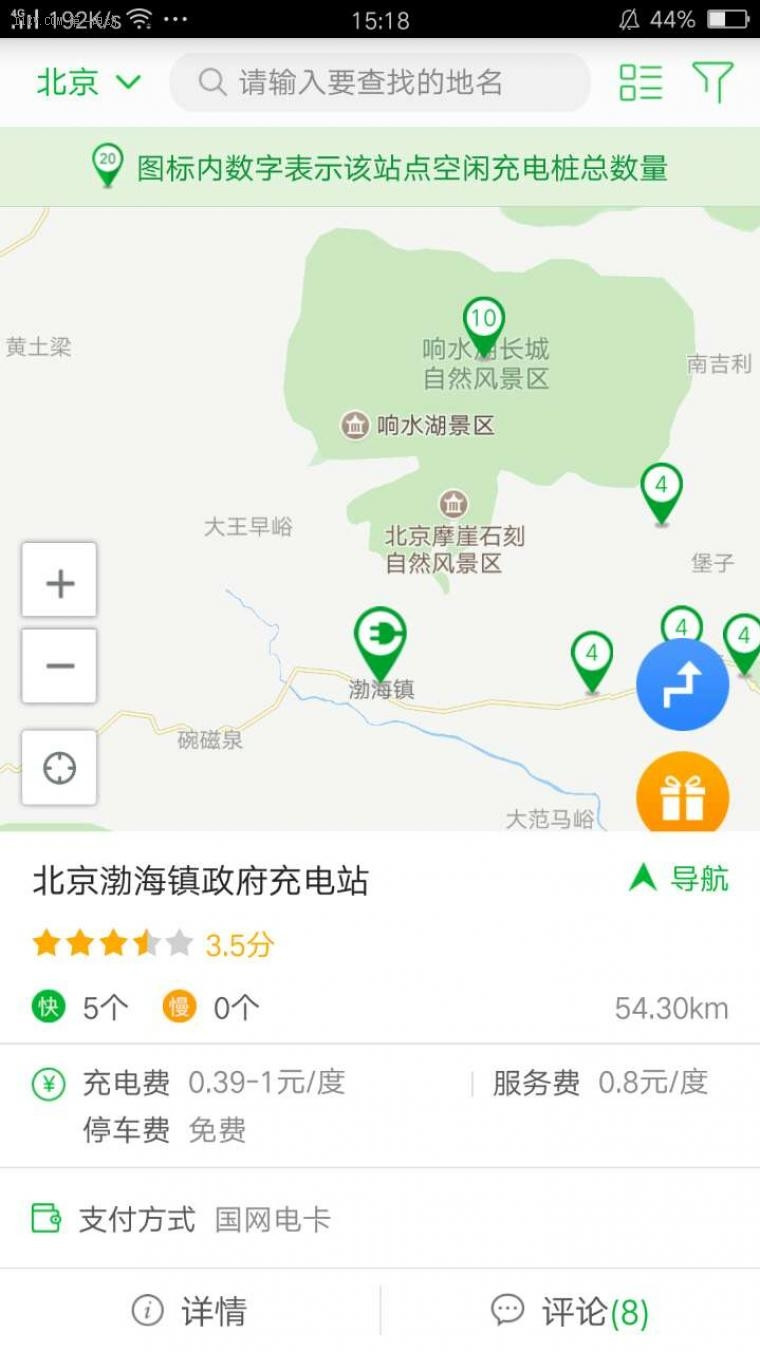Open 评论(8) reviews
The width and height of the screenshot is (760, 1352).
[570, 1310]
